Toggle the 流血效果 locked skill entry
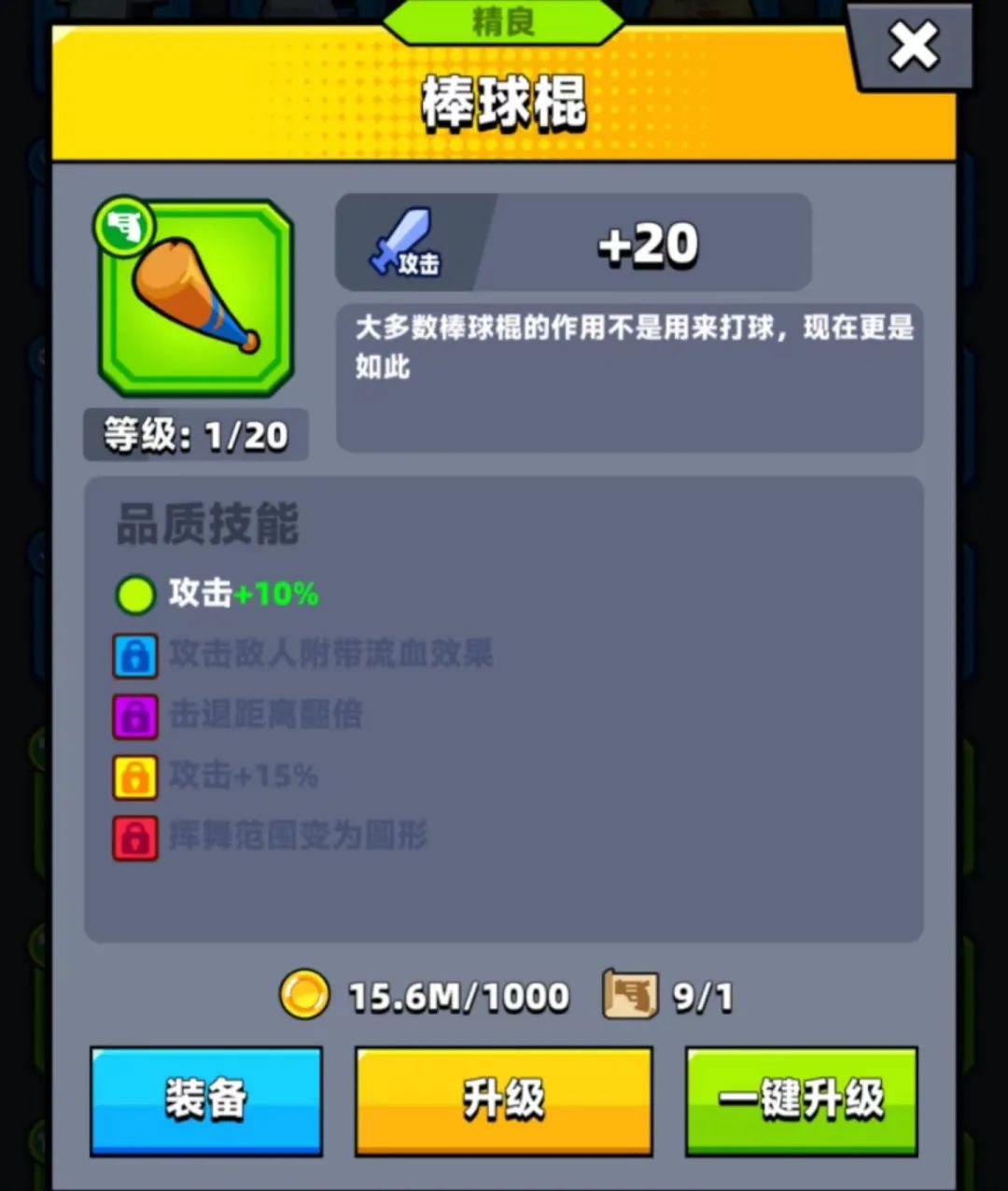 [x=308, y=655]
